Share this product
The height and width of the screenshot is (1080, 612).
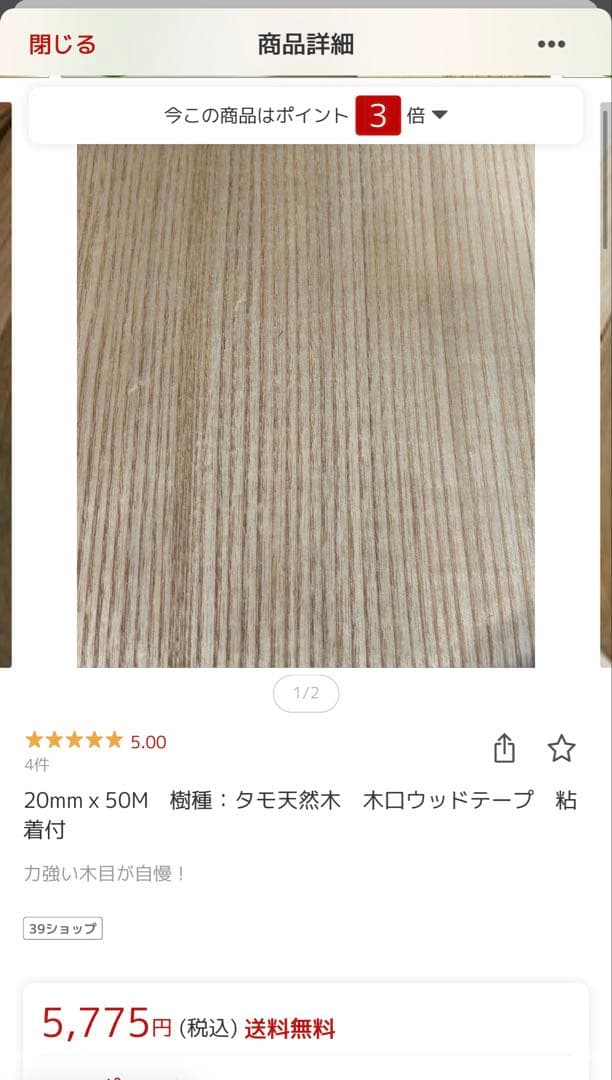click(x=504, y=748)
